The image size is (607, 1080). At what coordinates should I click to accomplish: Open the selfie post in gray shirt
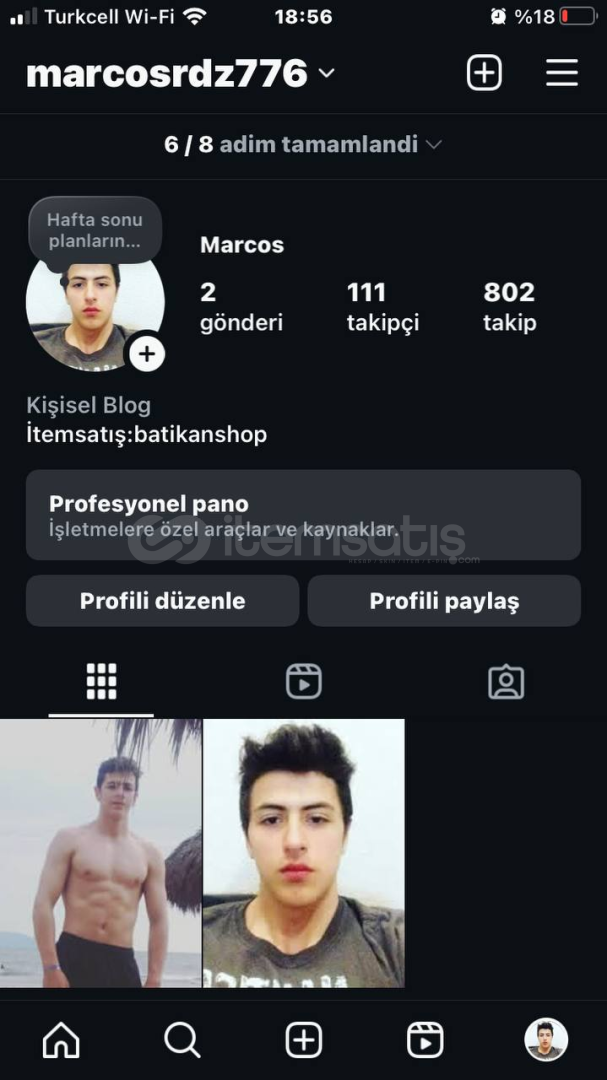304,853
